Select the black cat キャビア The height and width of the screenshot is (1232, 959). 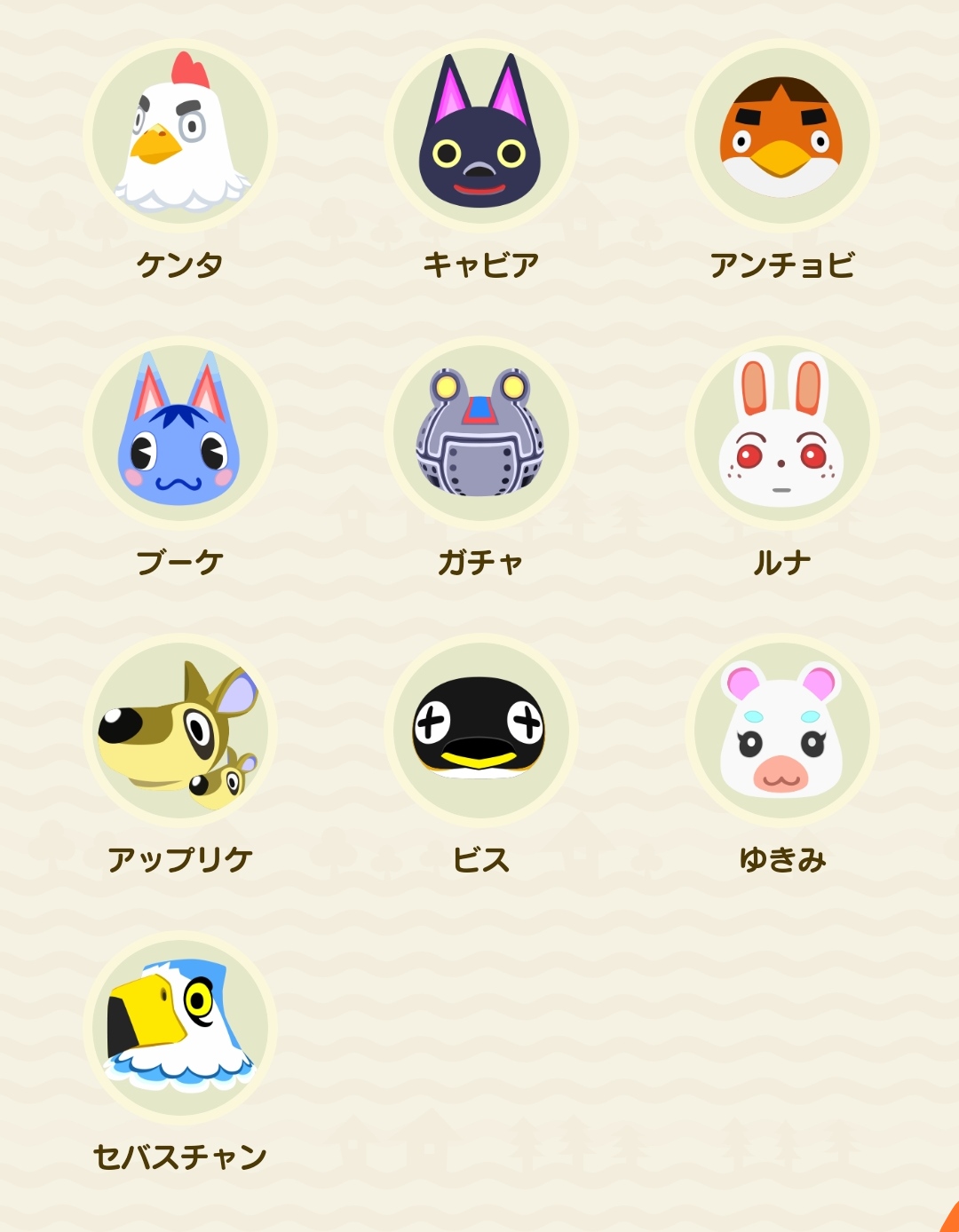pos(480,136)
